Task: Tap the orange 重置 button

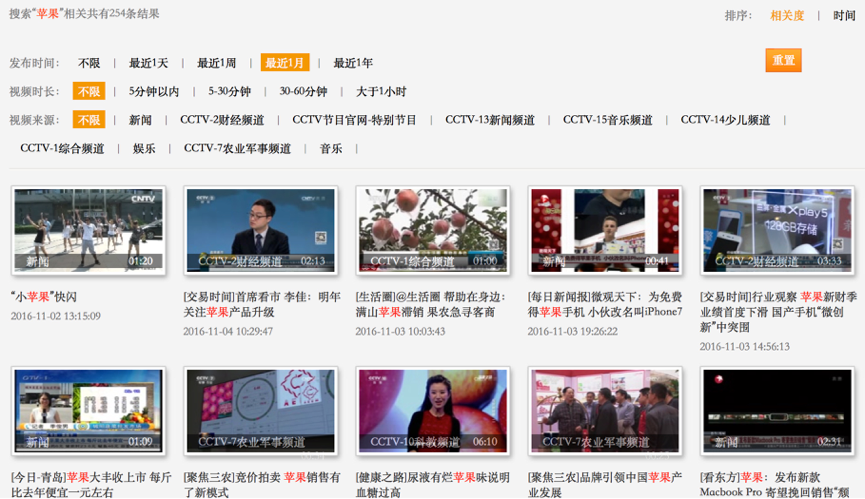Action: coord(783,60)
